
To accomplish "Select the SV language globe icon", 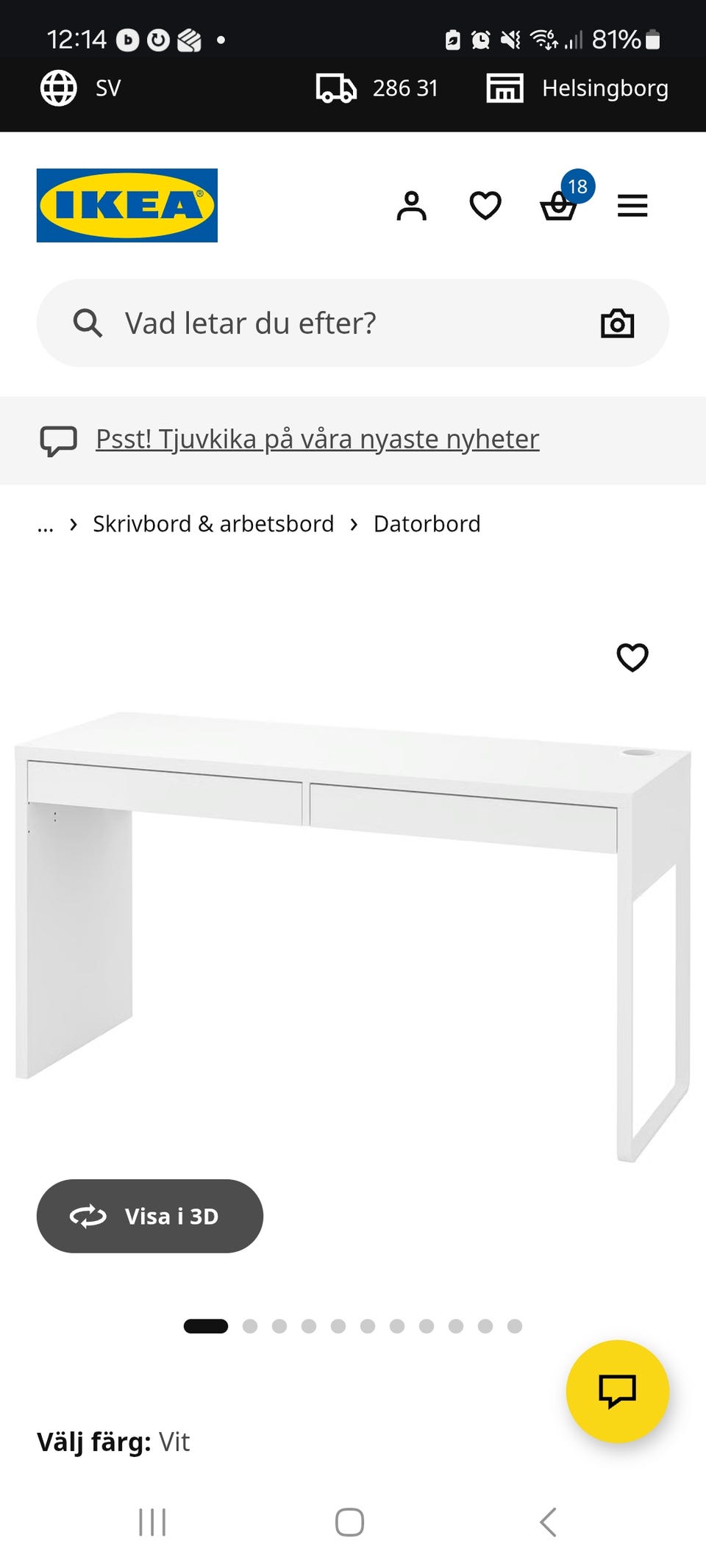I will coord(59,87).
